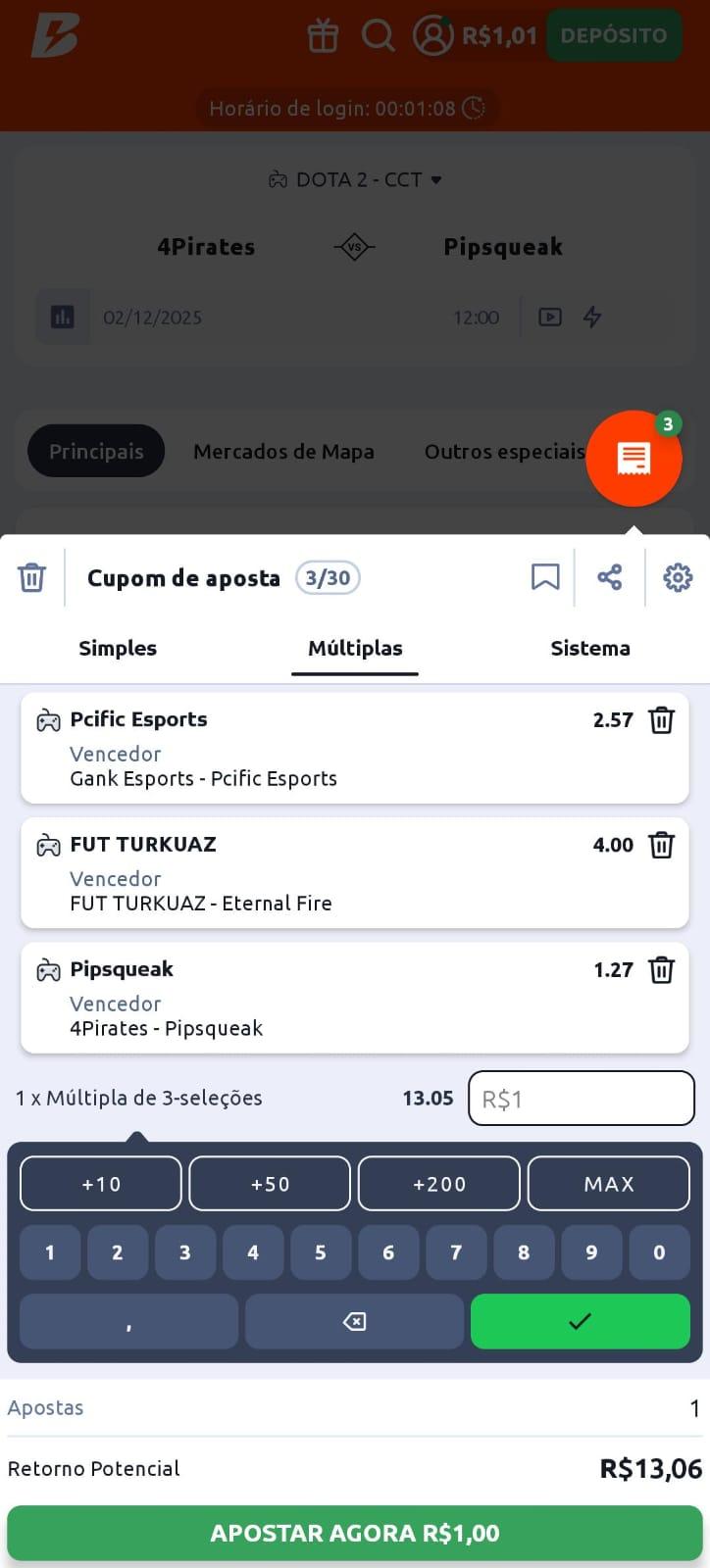710x1568 pixels.
Task: Delete the FUT TURKUAZ selection
Action: click(662, 844)
